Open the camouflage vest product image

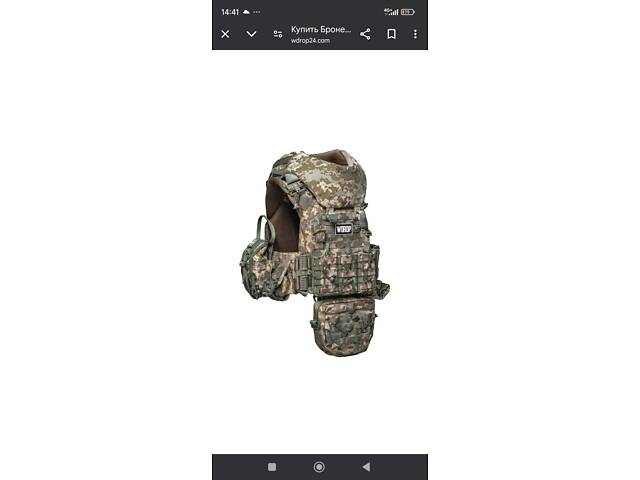point(315,252)
